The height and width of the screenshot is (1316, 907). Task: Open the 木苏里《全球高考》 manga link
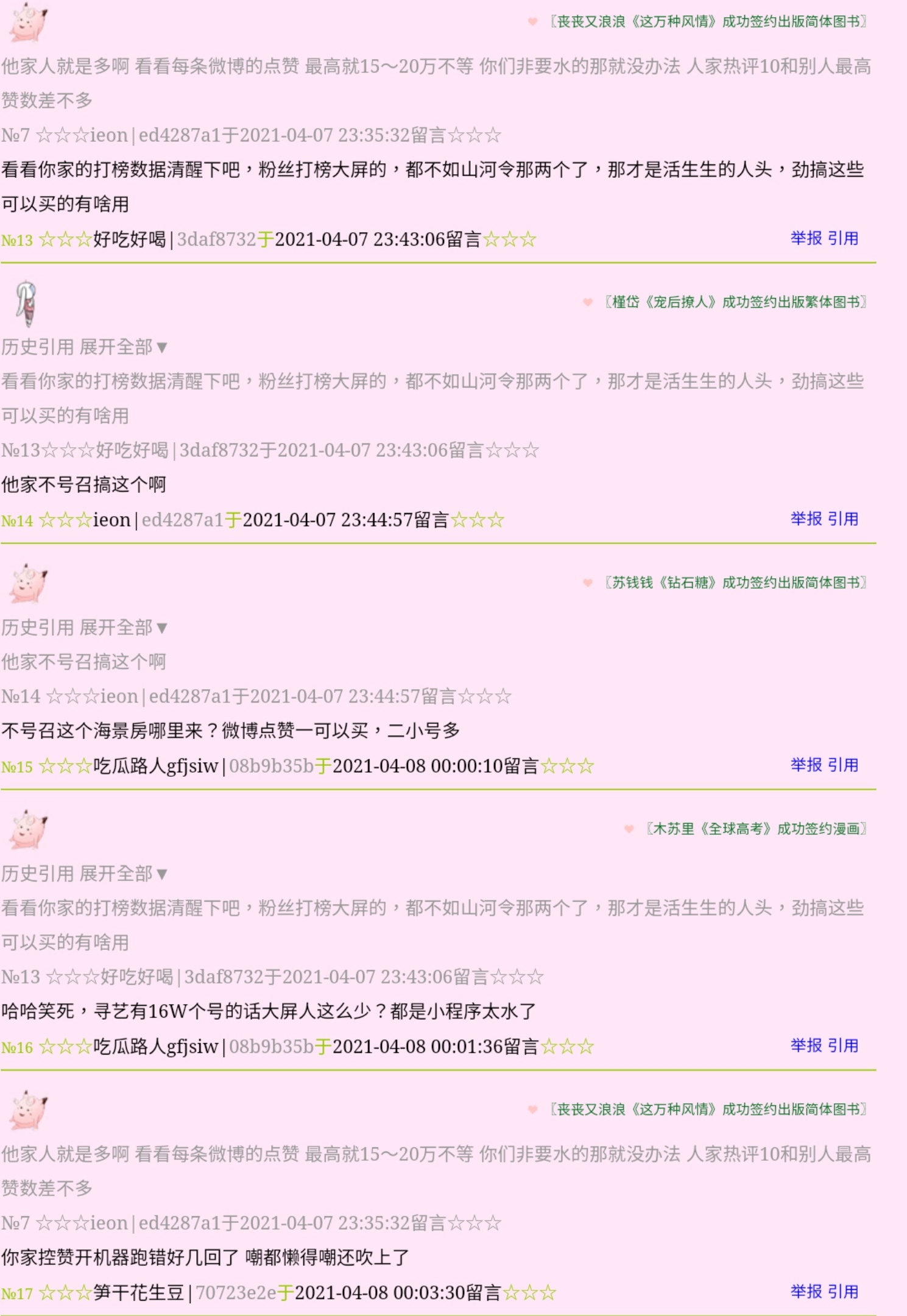[x=756, y=829]
